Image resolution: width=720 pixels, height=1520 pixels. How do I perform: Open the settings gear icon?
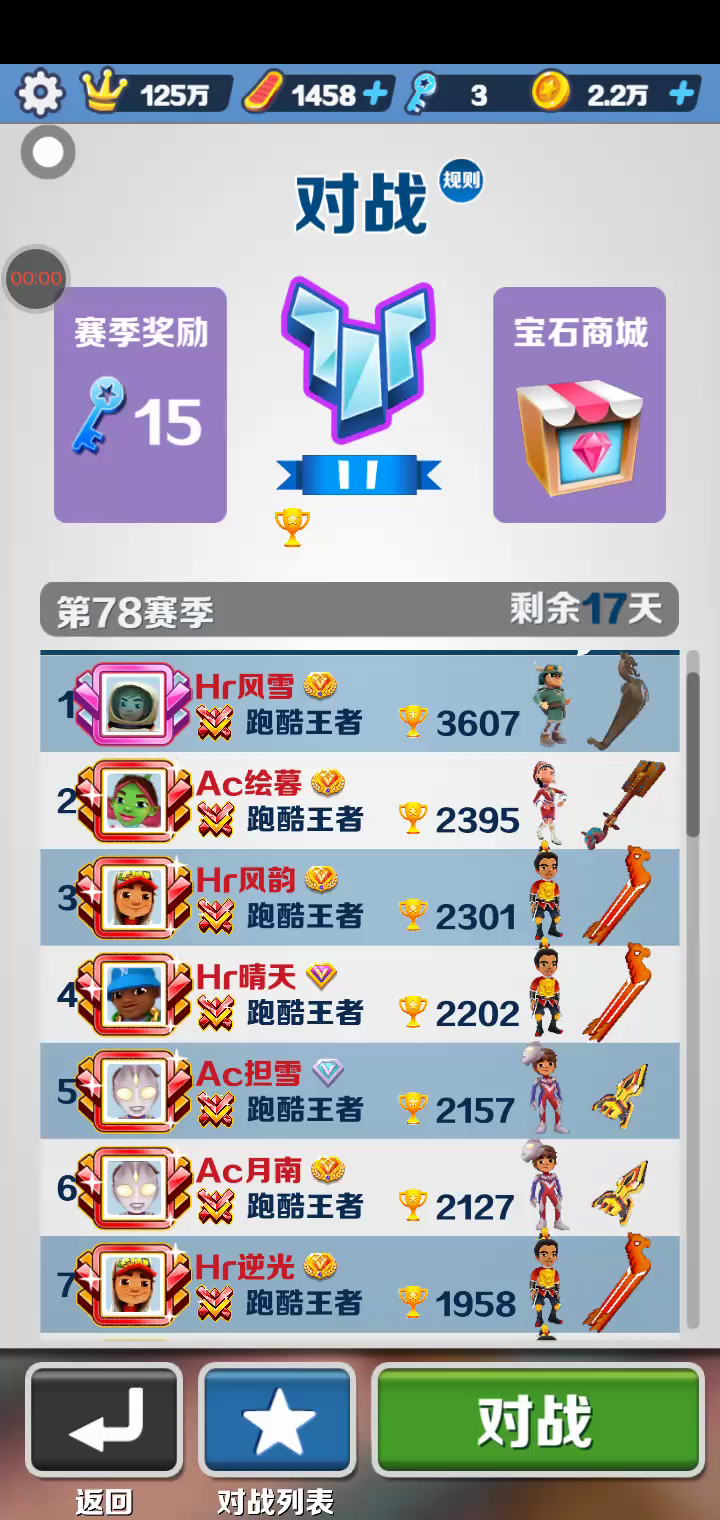(x=40, y=94)
